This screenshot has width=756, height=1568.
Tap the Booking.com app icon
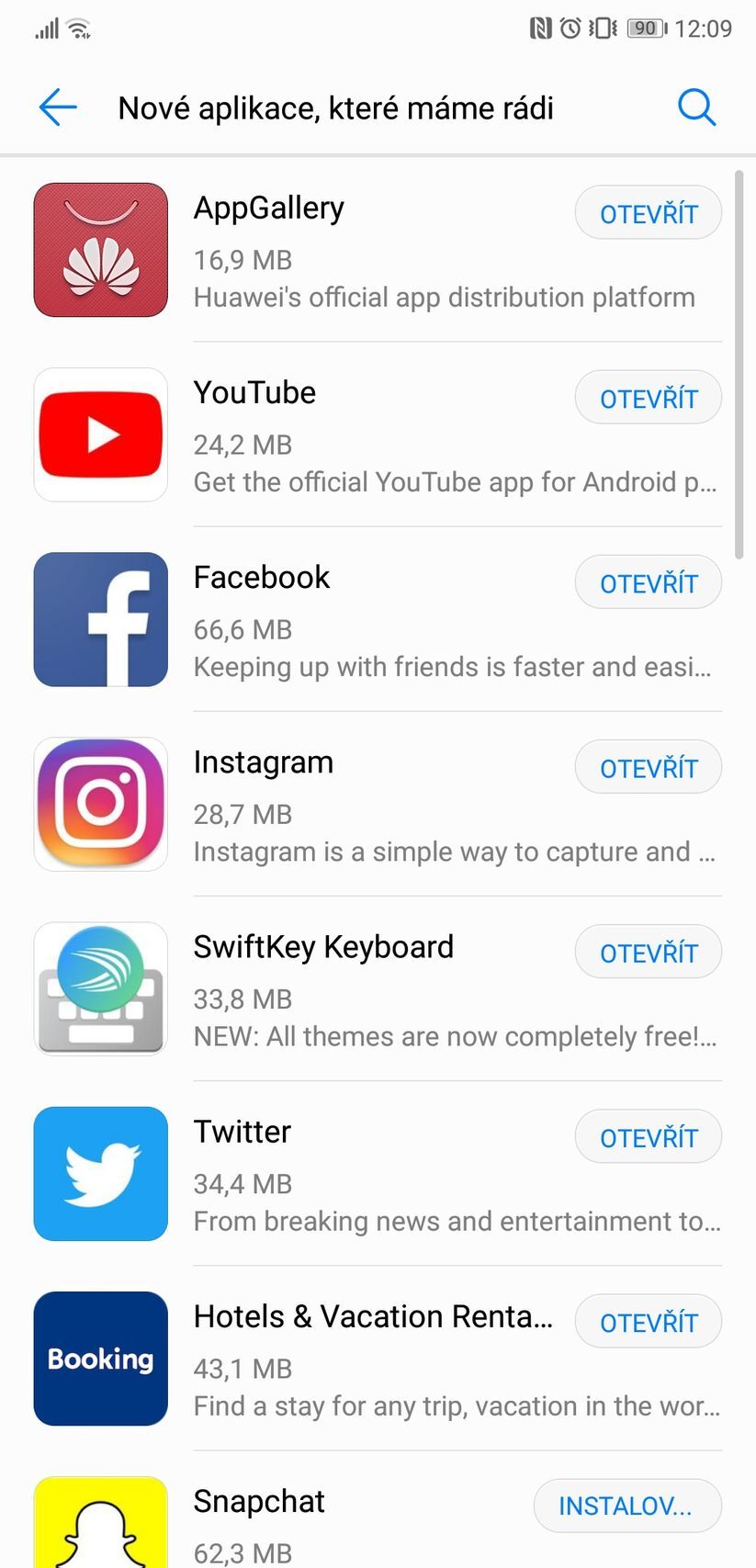pyautogui.click(x=100, y=1359)
